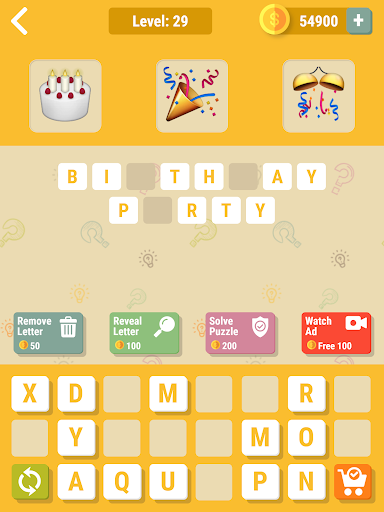Use Remove Letter hint for 50 coins
Screen dimensions: 384x512
click(48, 333)
